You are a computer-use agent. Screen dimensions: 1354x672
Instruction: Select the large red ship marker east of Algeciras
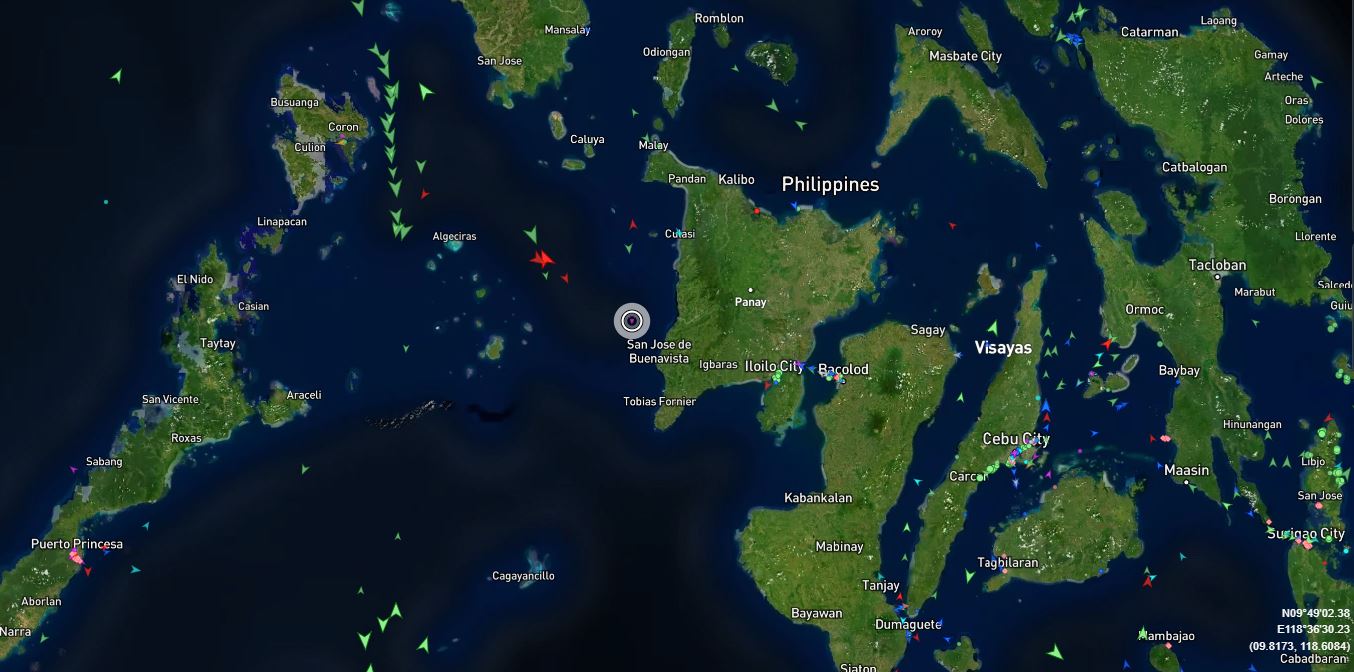542,260
